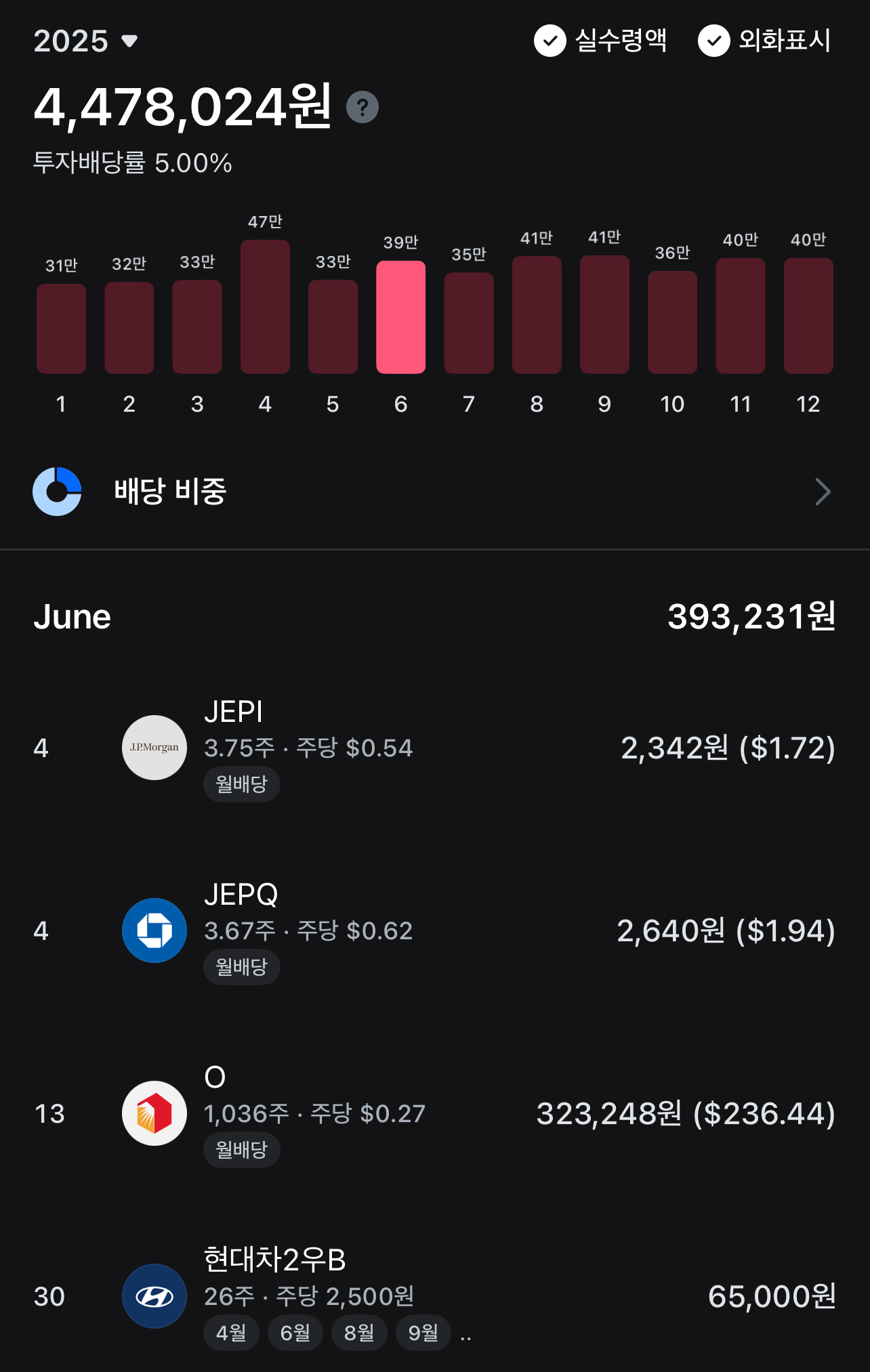Select the month 4 bar showing 47만
The height and width of the screenshot is (1372, 870).
(265, 307)
